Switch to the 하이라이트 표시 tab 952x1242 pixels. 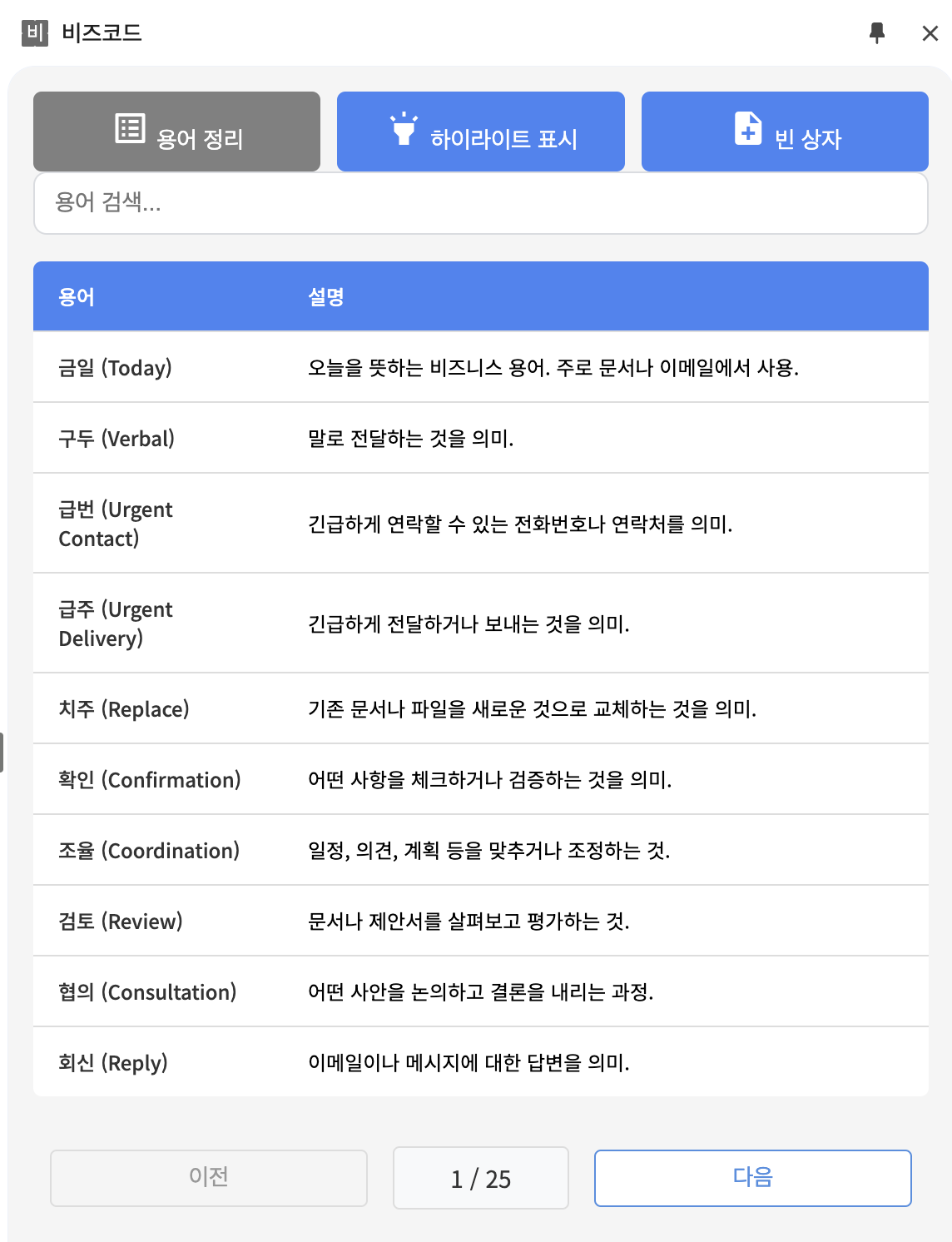click(480, 131)
